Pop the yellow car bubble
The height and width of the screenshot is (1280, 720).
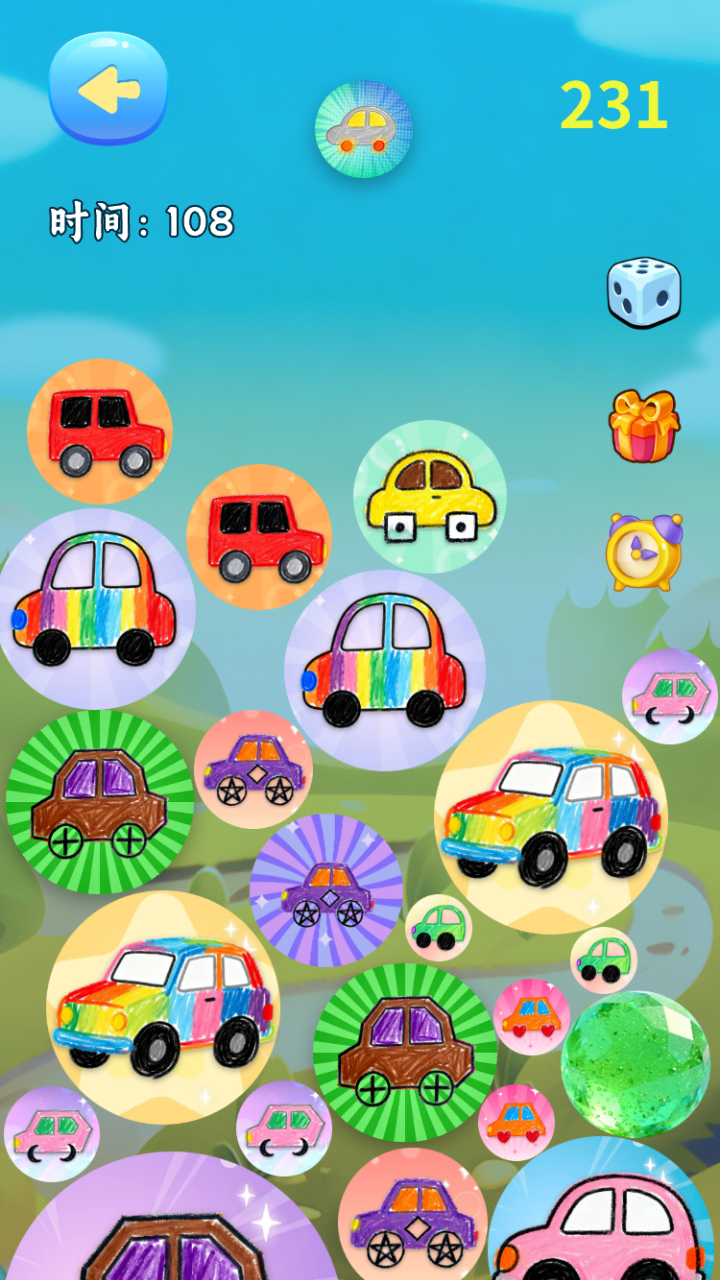tap(430, 496)
